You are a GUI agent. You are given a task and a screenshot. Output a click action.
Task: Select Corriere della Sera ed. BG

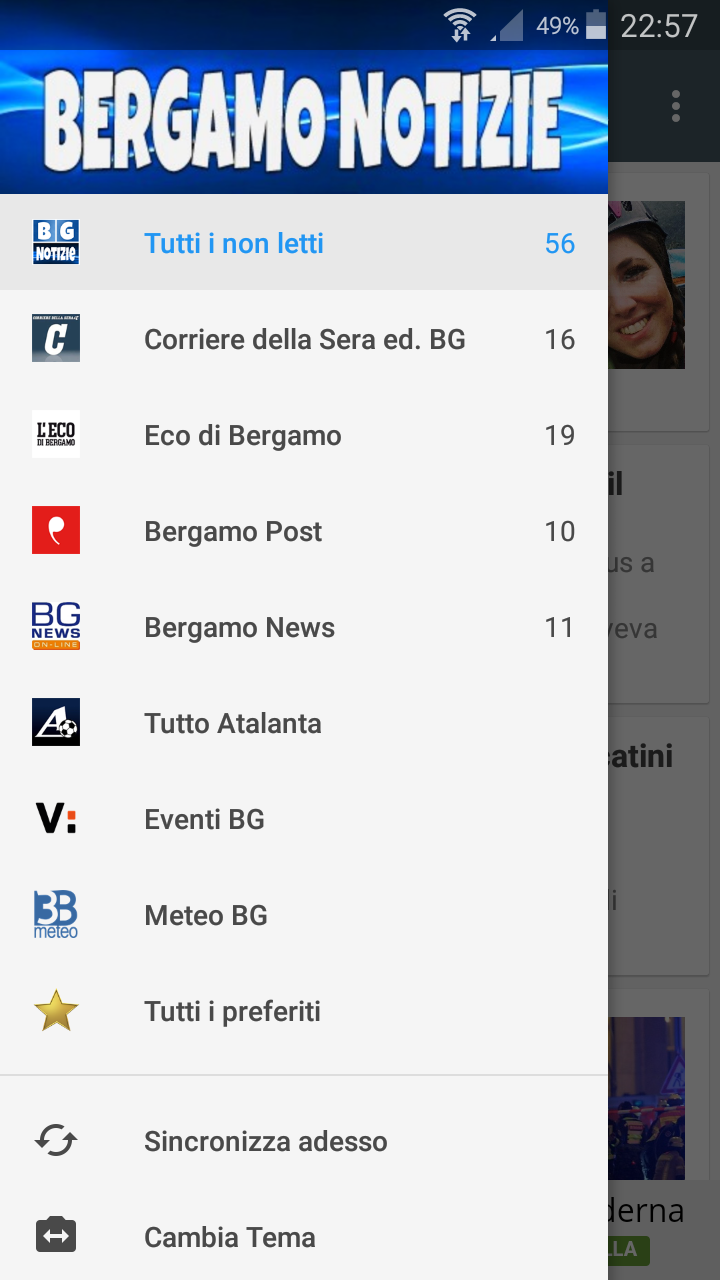pyautogui.click(x=304, y=339)
